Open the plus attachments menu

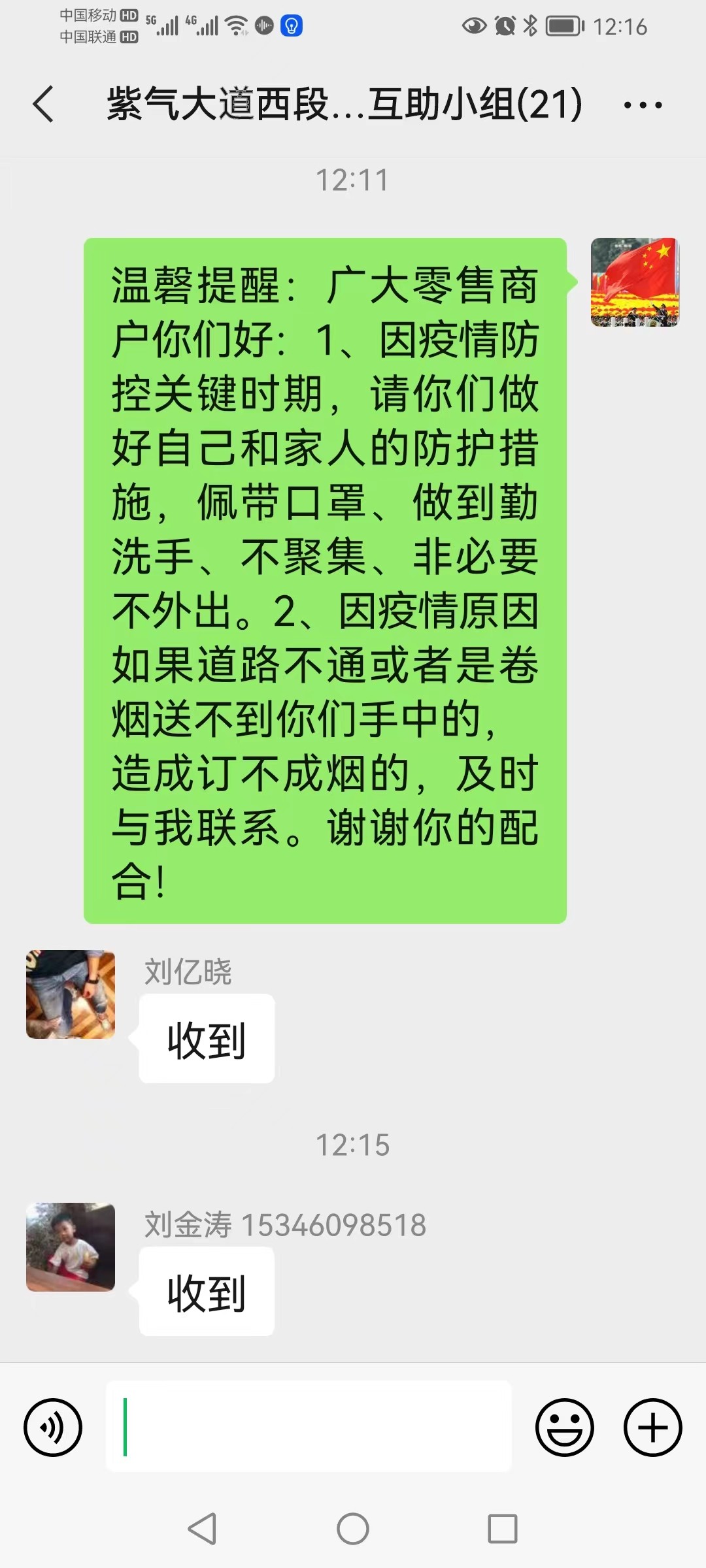coord(652,1427)
